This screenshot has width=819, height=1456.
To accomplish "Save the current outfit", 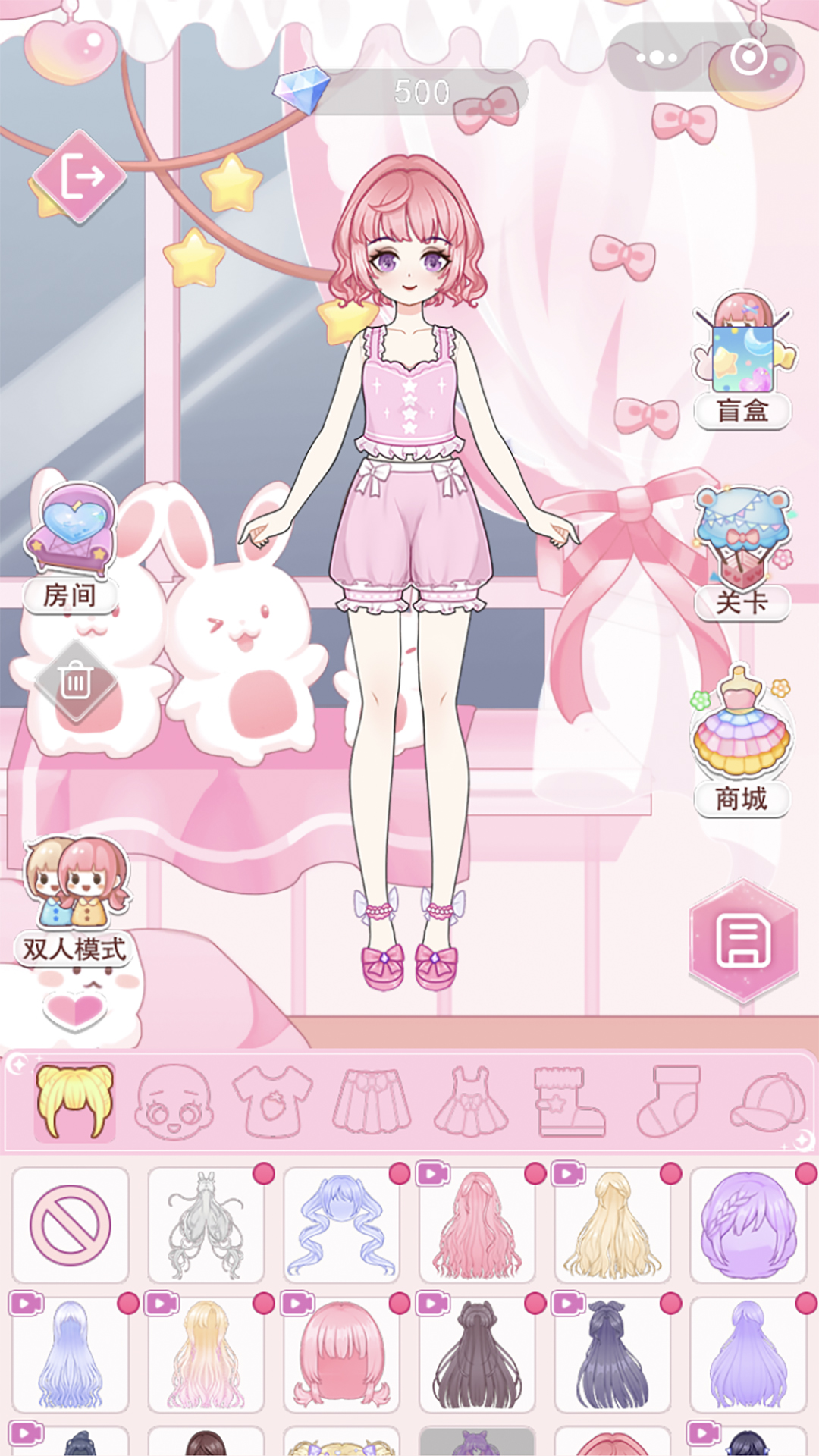I will pos(743,941).
